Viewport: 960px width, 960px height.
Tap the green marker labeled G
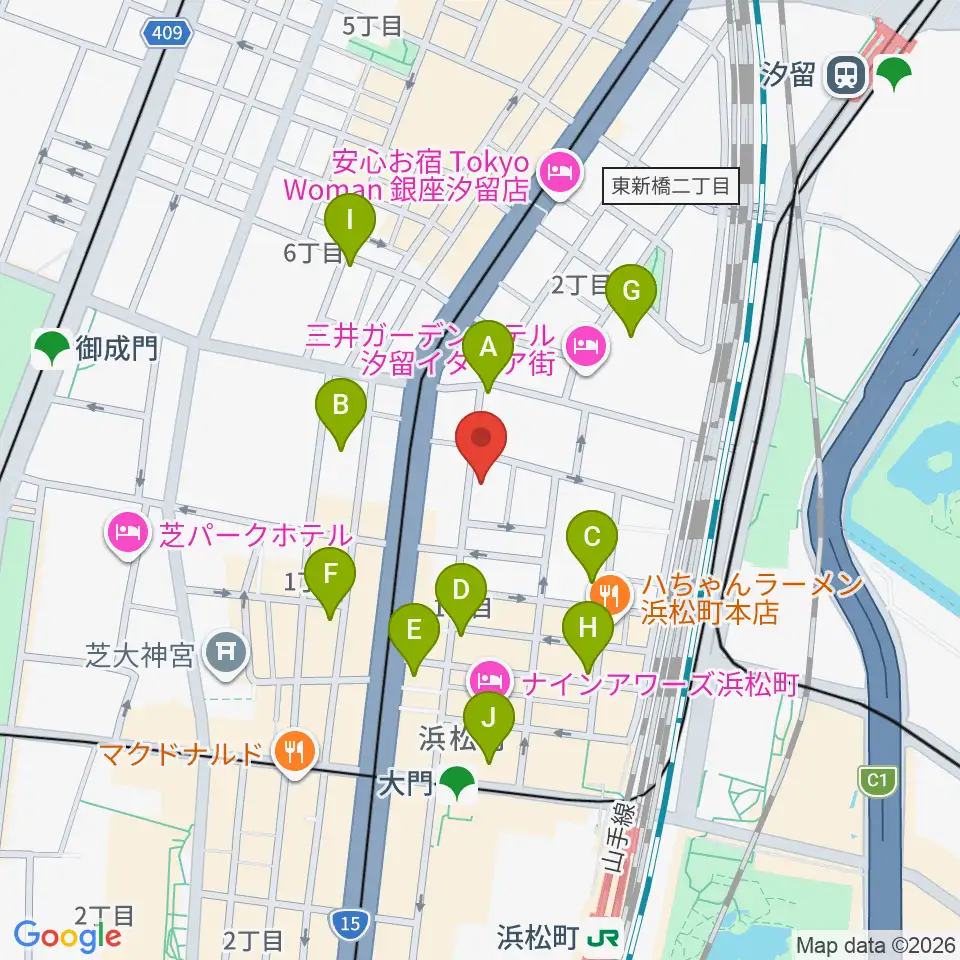(x=631, y=299)
